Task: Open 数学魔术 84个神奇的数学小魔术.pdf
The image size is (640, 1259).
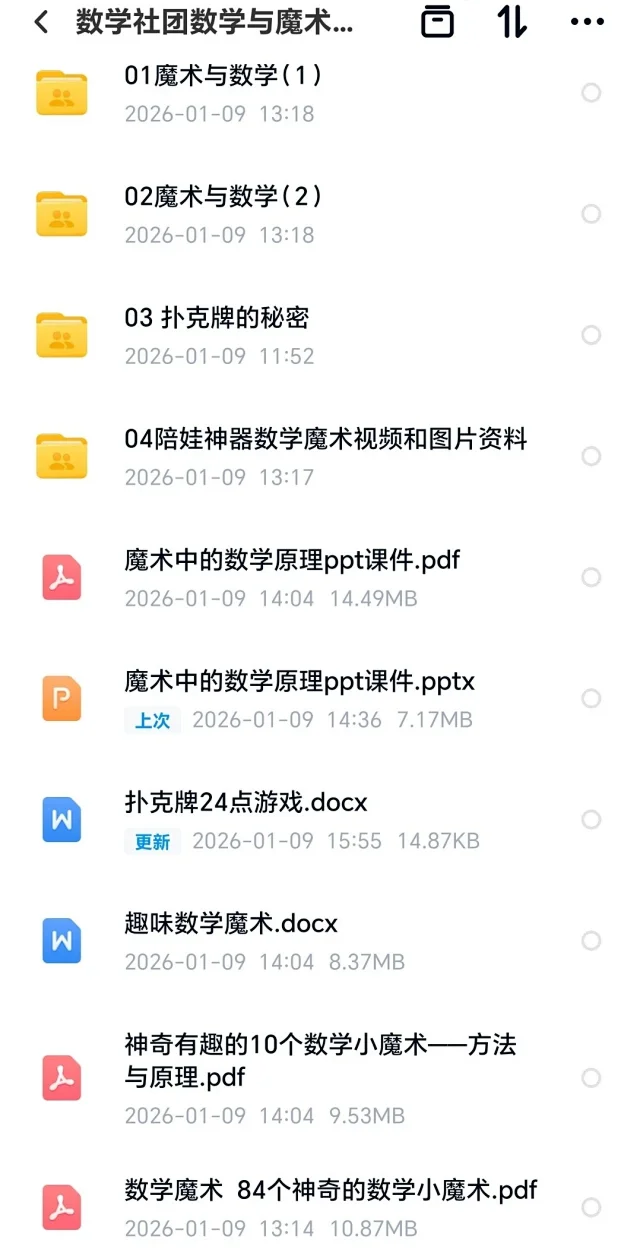Action: [331, 1191]
